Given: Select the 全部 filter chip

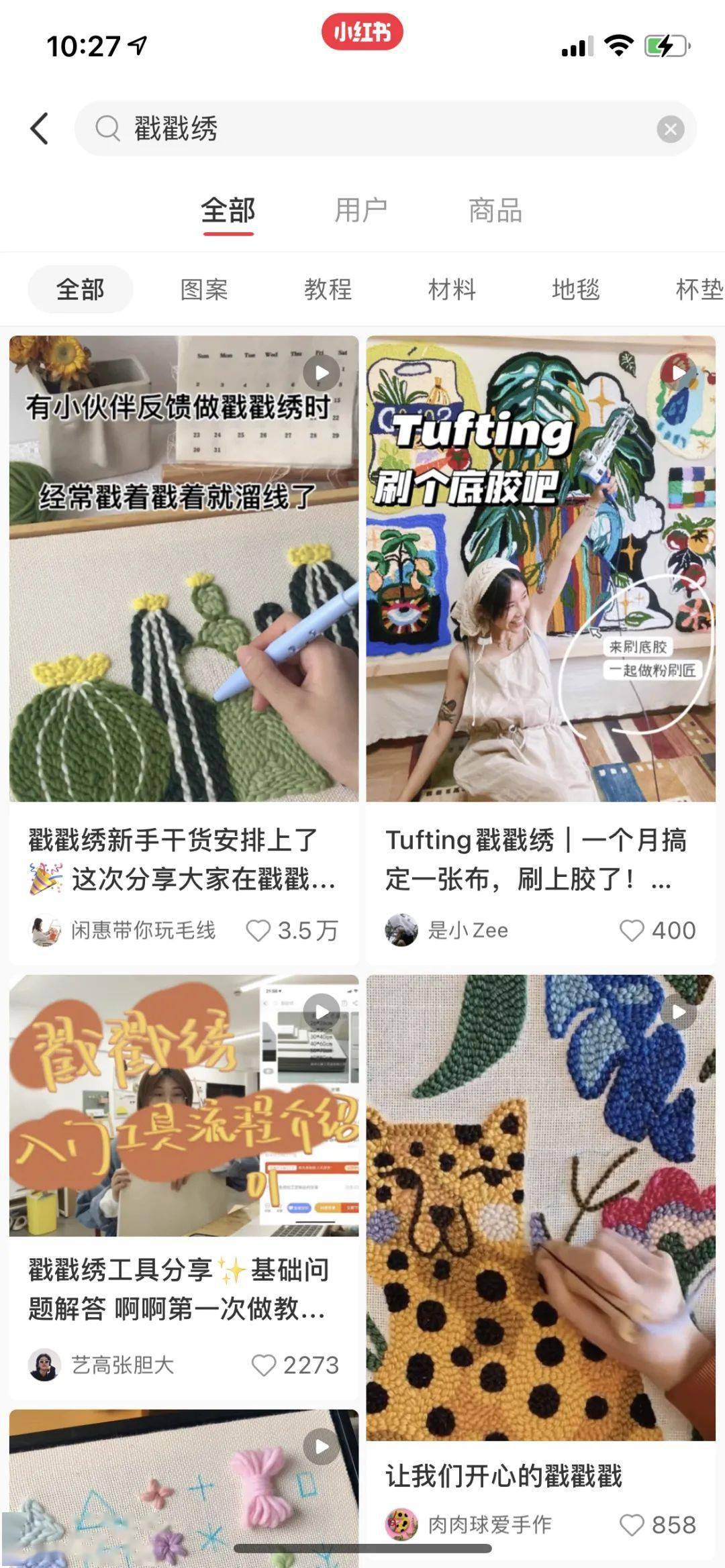Looking at the screenshot, I should [81, 289].
